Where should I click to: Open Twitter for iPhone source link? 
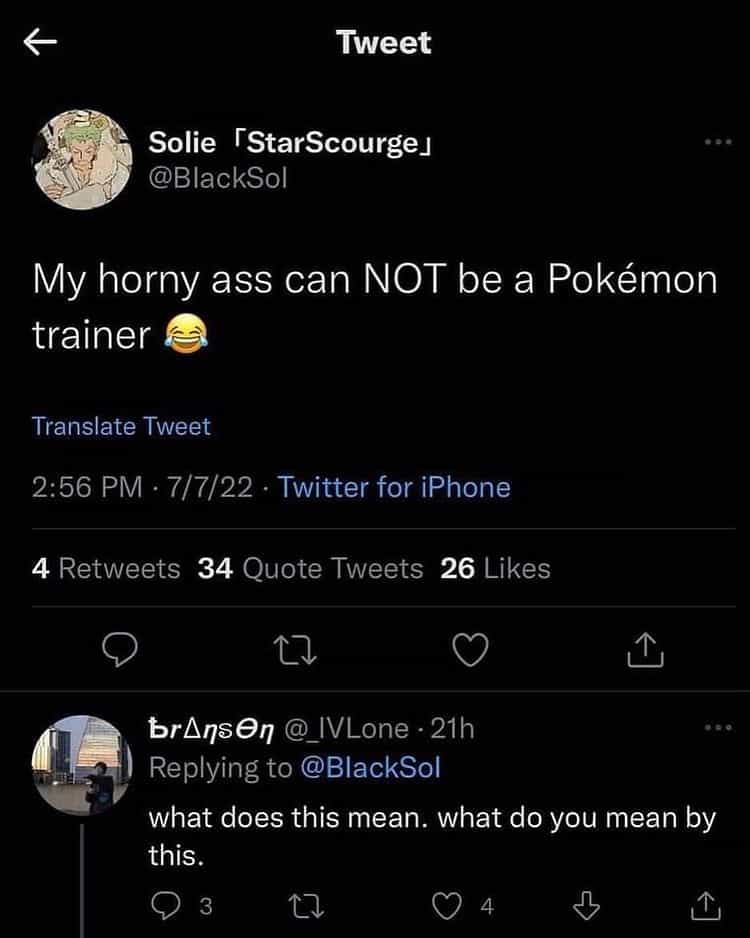point(394,488)
